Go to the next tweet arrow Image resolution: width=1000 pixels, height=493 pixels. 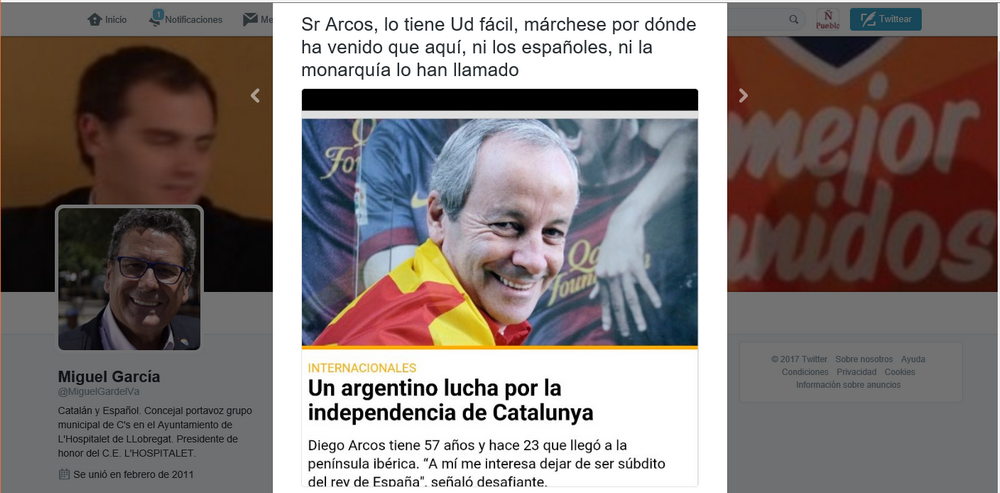pyautogui.click(x=743, y=96)
